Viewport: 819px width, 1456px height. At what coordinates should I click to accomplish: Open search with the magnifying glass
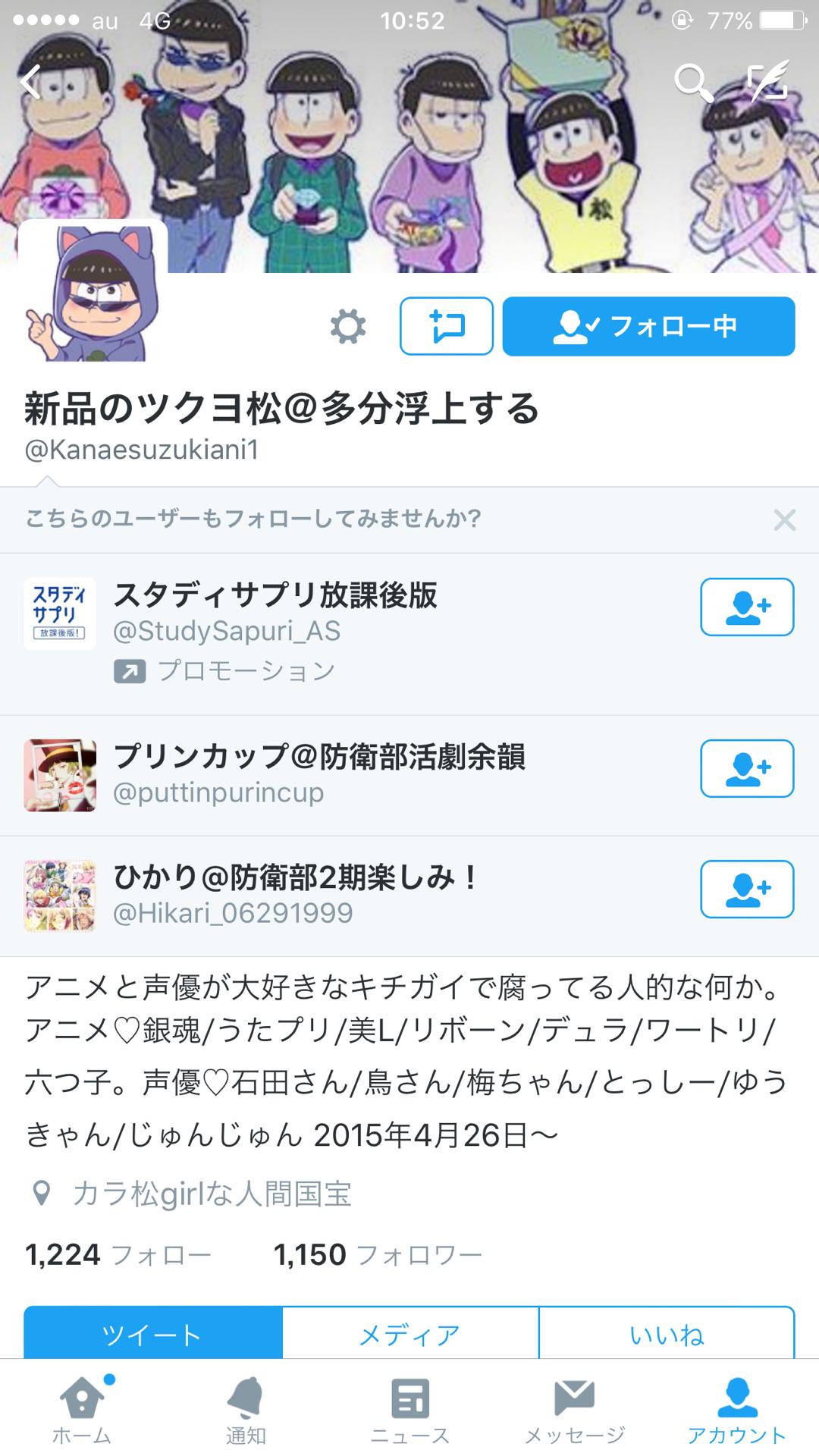click(693, 82)
